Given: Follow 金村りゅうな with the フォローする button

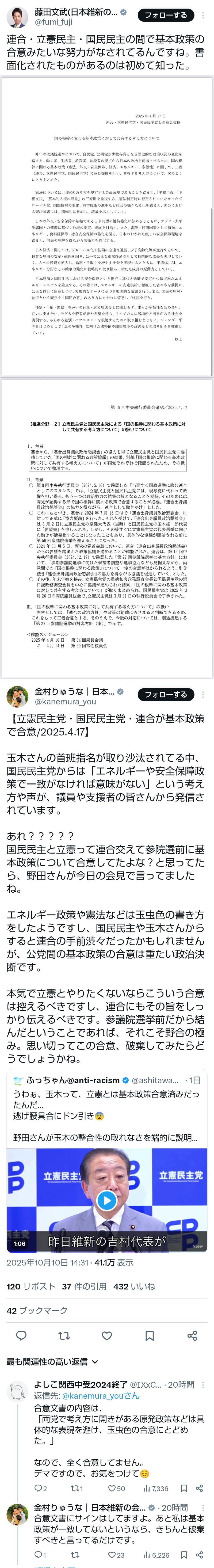Looking at the screenshot, I should pyautogui.click(x=165, y=694).
